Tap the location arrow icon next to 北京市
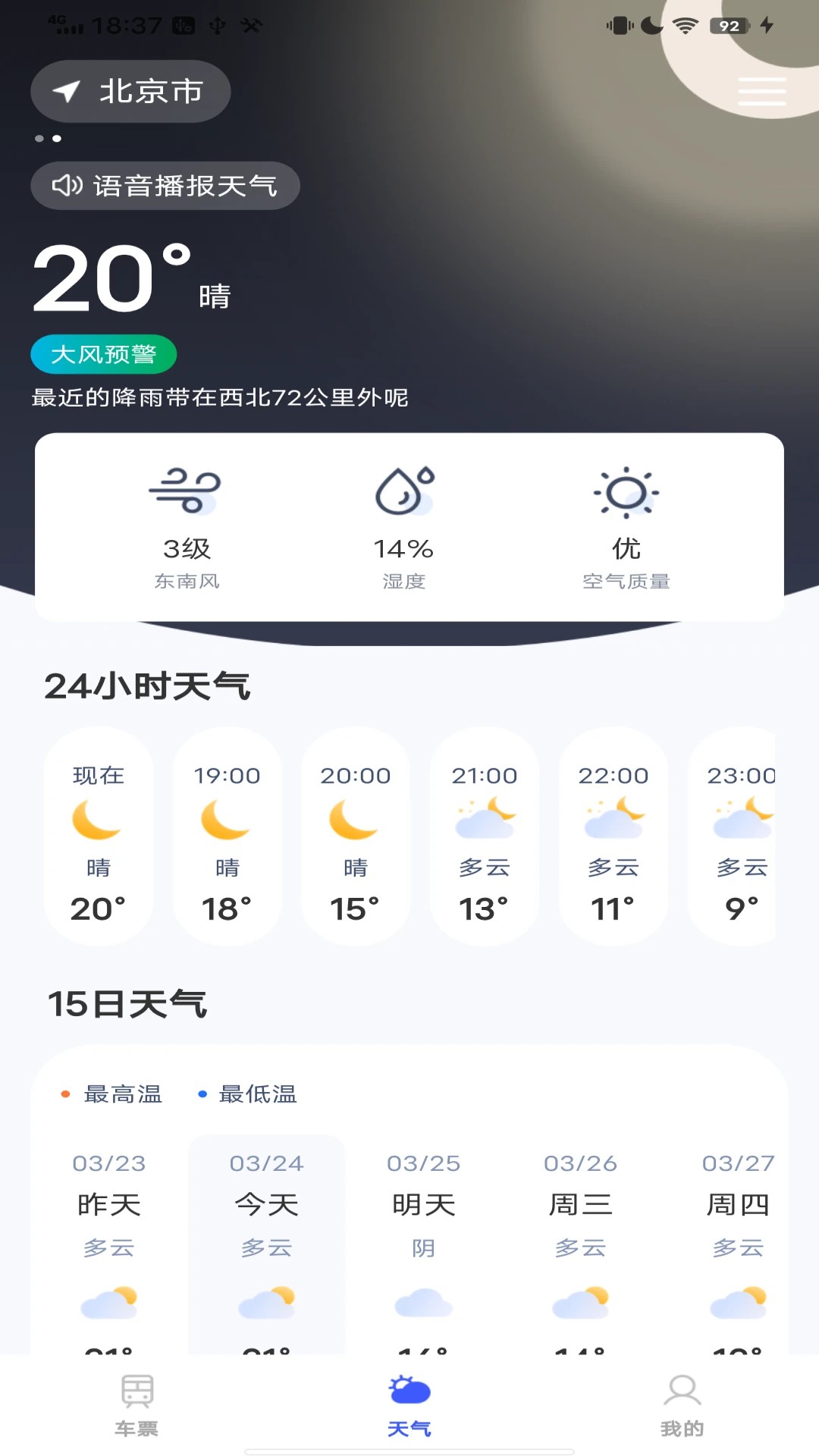 coord(67,90)
